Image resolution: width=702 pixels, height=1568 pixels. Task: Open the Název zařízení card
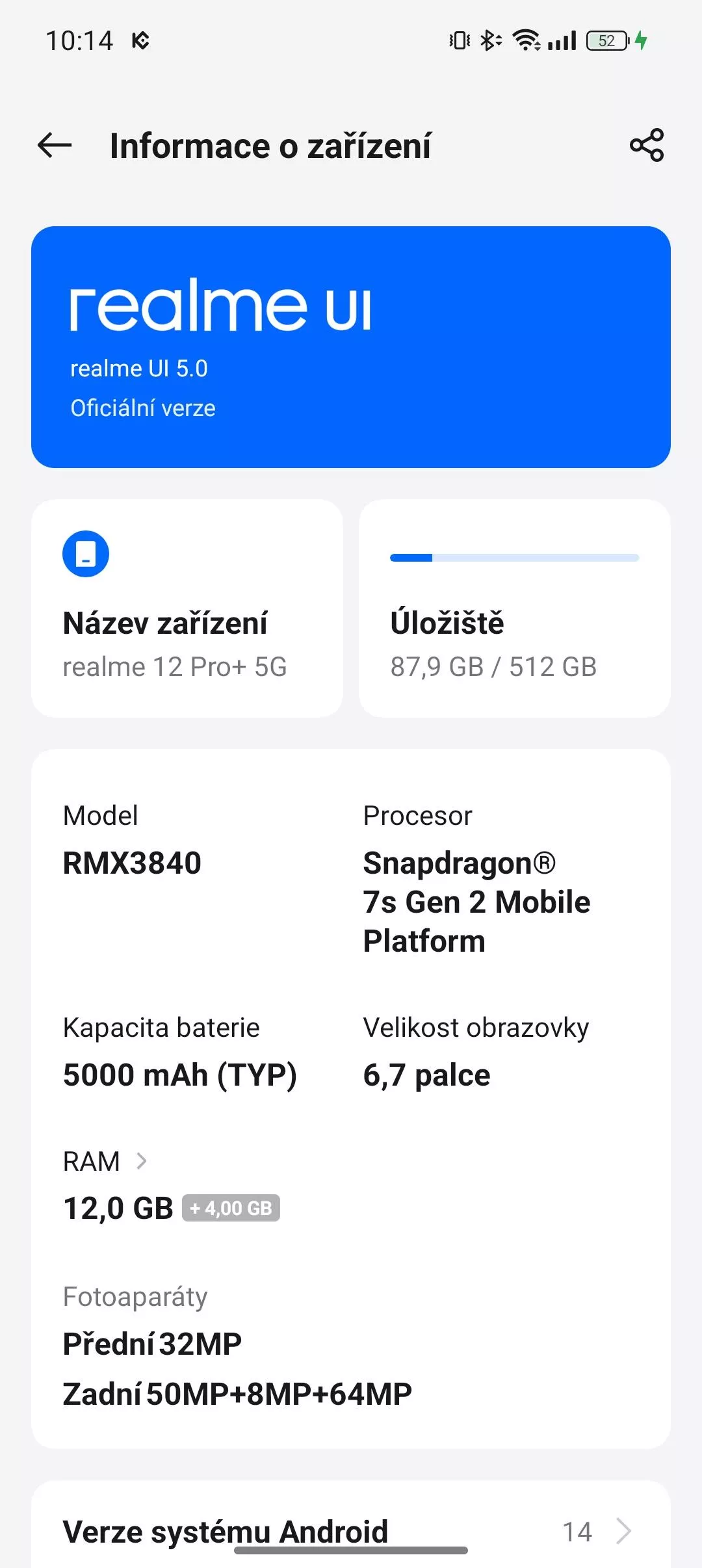(x=187, y=608)
